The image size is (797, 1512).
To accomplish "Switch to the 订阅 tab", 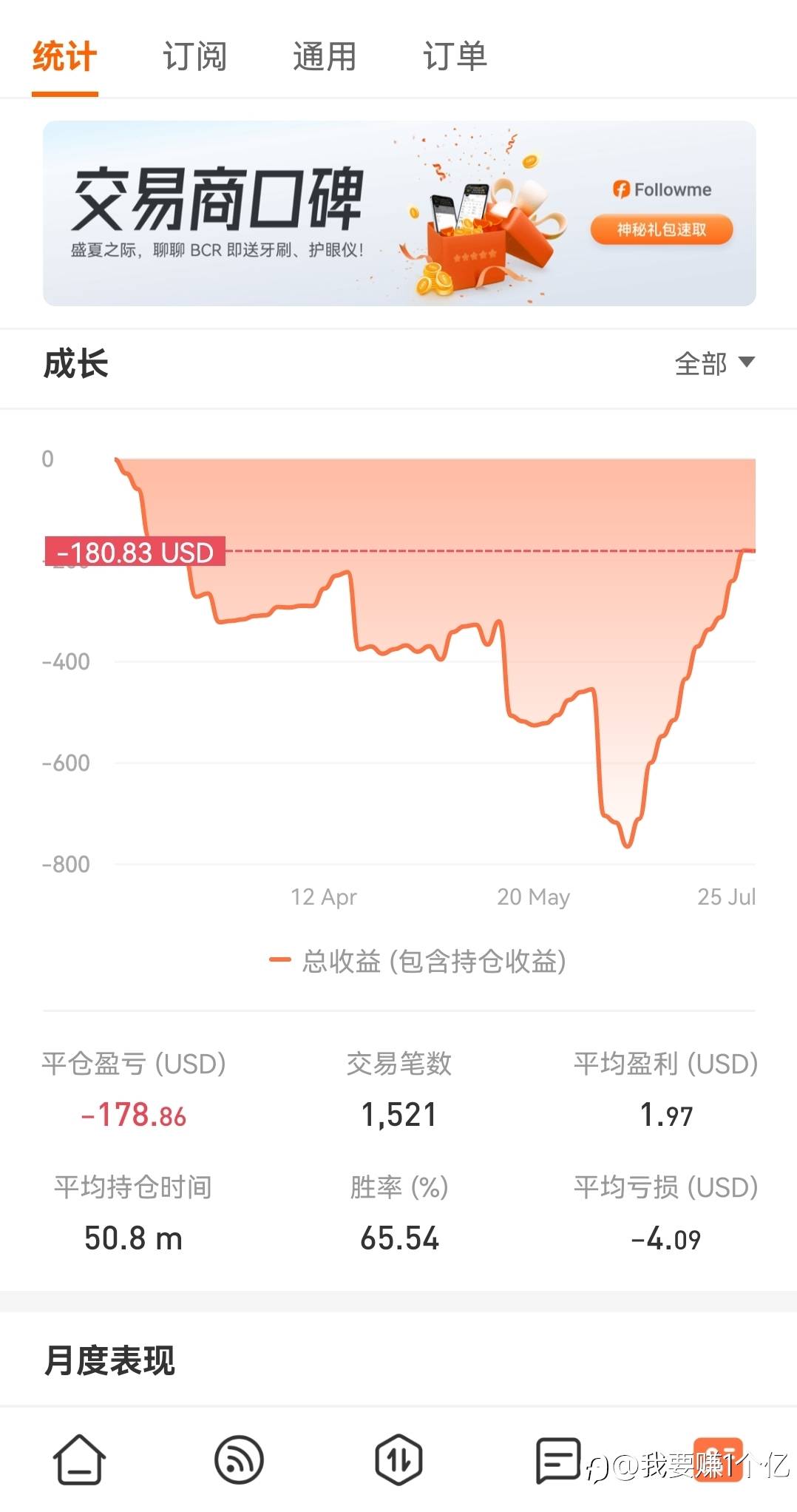I will pyautogui.click(x=194, y=56).
